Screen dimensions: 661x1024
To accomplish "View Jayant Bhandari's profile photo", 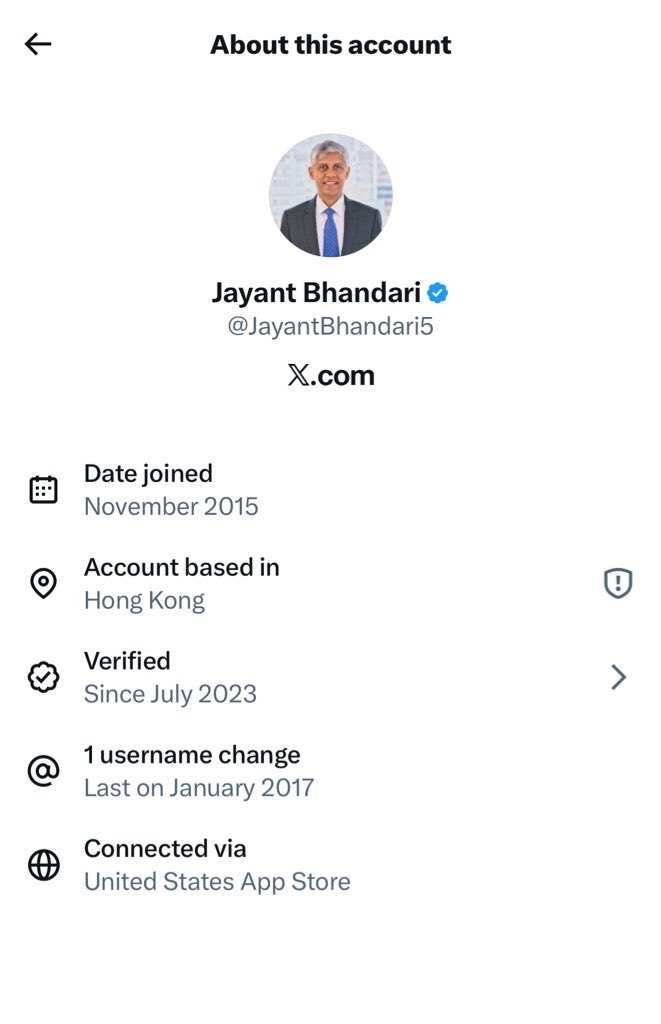I will pyautogui.click(x=330, y=196).
